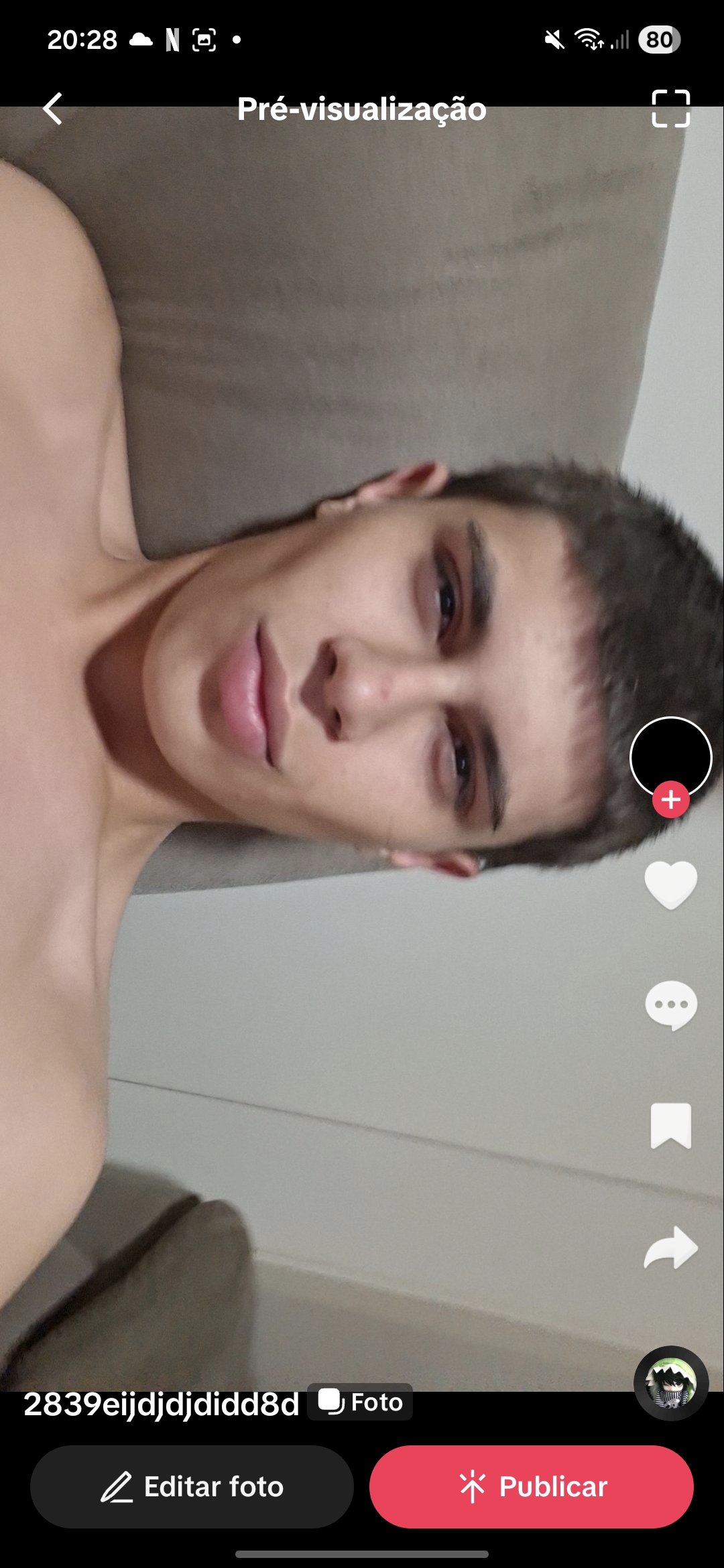Bookmark this photo

[670, 1126]
